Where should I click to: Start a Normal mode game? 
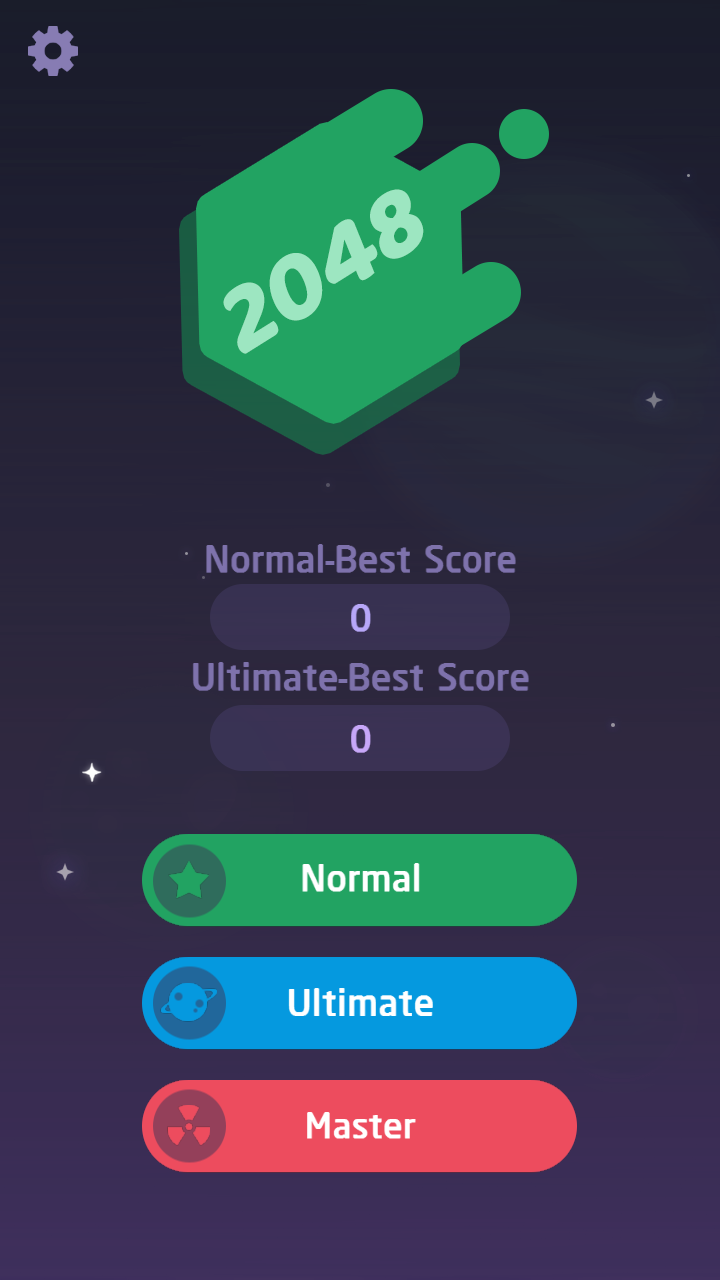click(x=360, y=880)
